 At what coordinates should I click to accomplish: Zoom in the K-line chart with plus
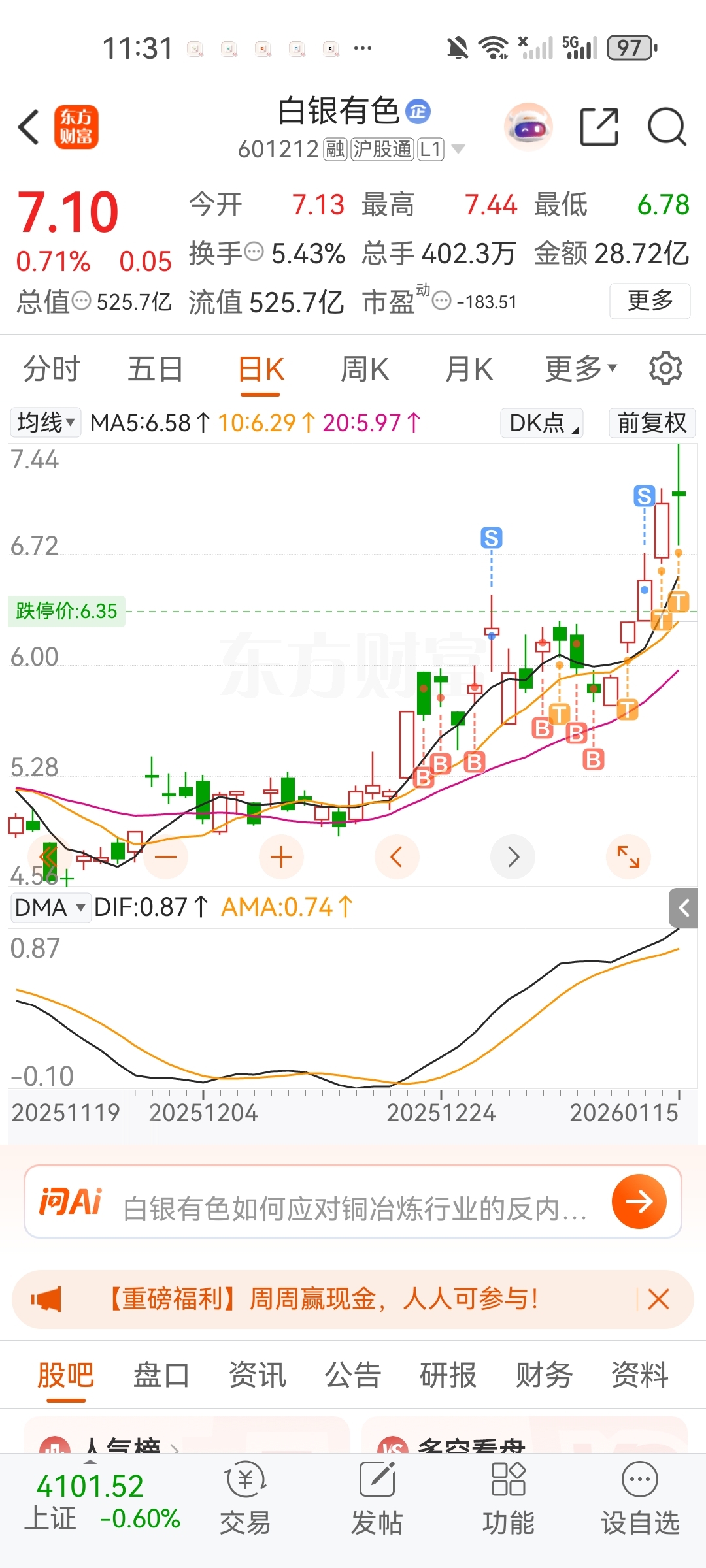point(281,857)
